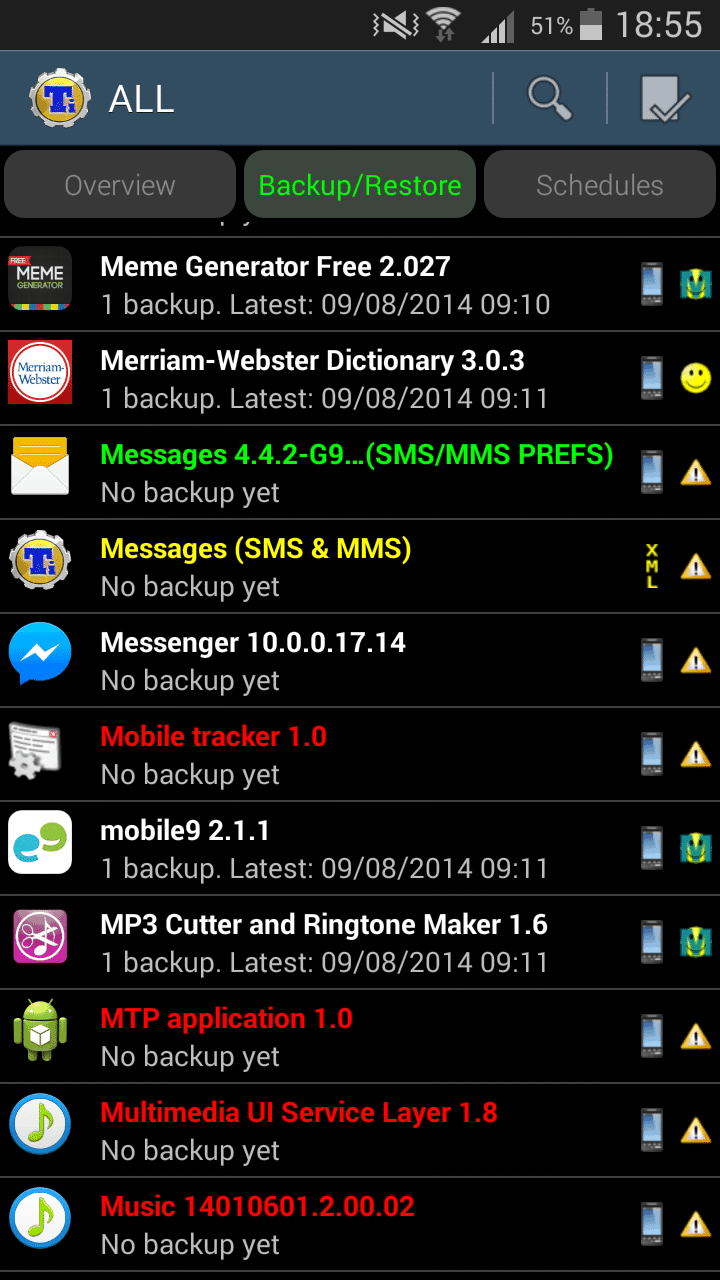Switch to the Overview tab
The width and height of the screenshot is (720, 1280).
pos(120,185)
